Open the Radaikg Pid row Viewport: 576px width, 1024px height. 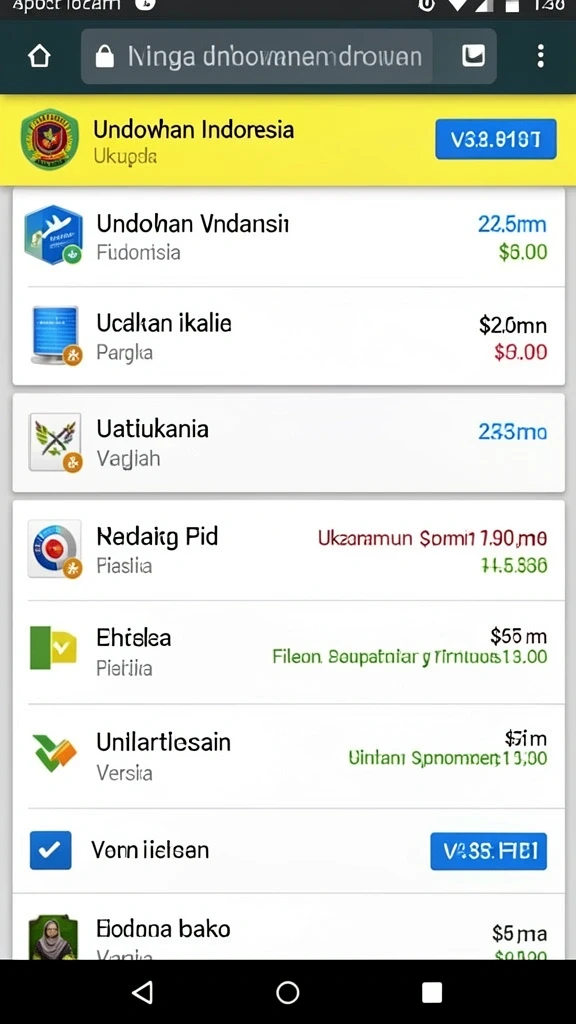click(288, 551)
